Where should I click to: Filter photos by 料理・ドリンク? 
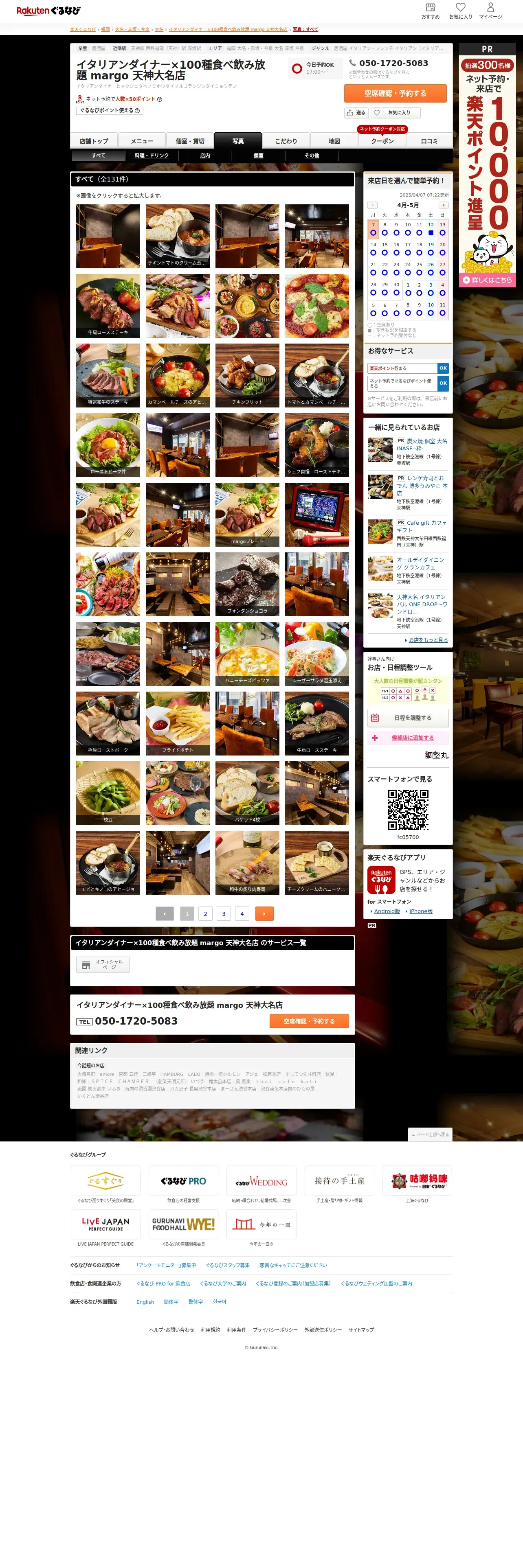152,156
